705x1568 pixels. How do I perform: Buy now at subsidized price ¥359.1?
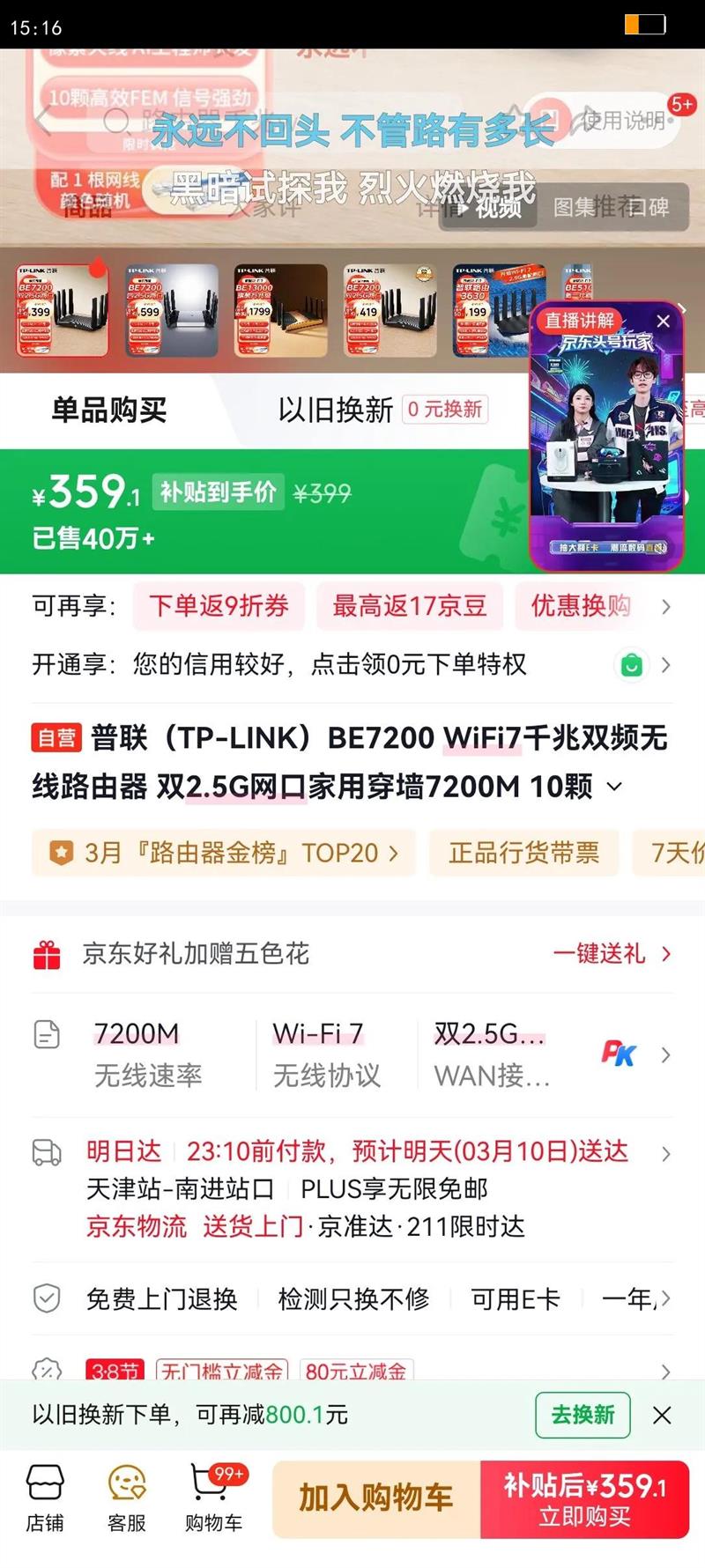[584, 1499]
